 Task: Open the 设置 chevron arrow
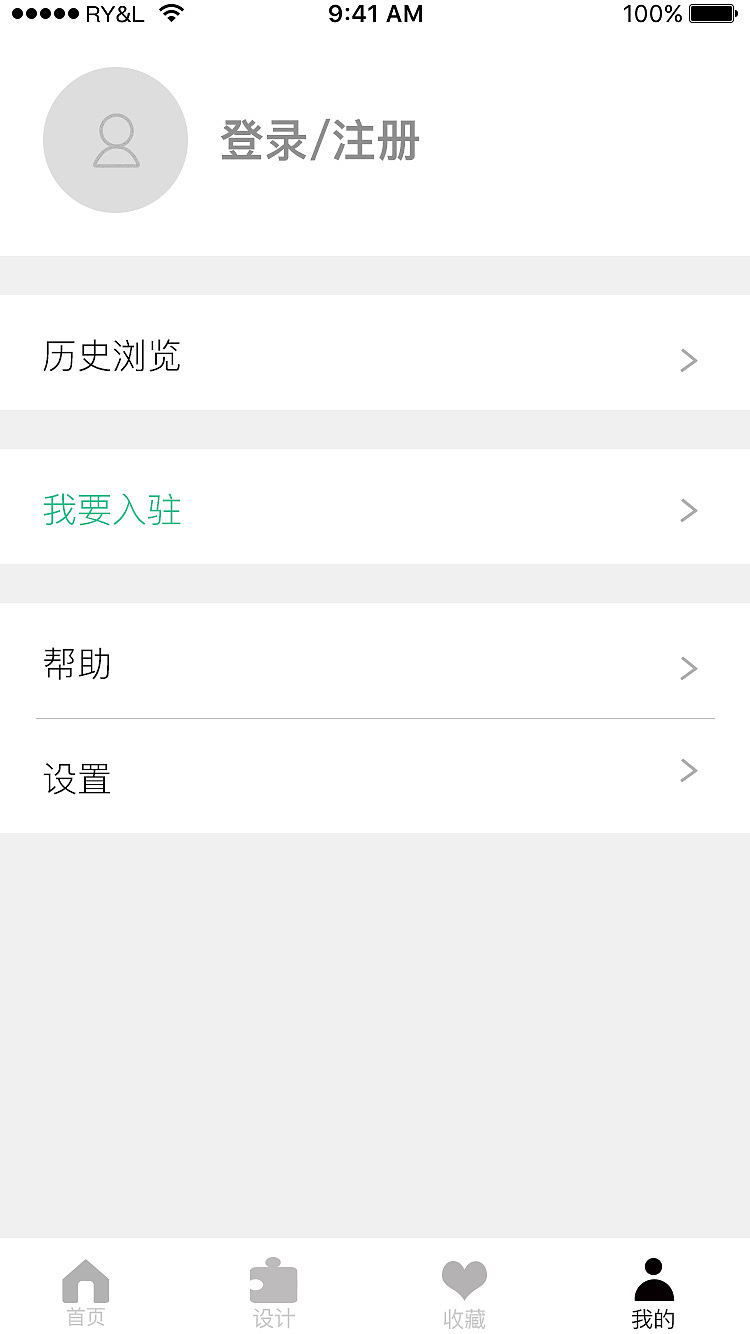pos(688,770)
